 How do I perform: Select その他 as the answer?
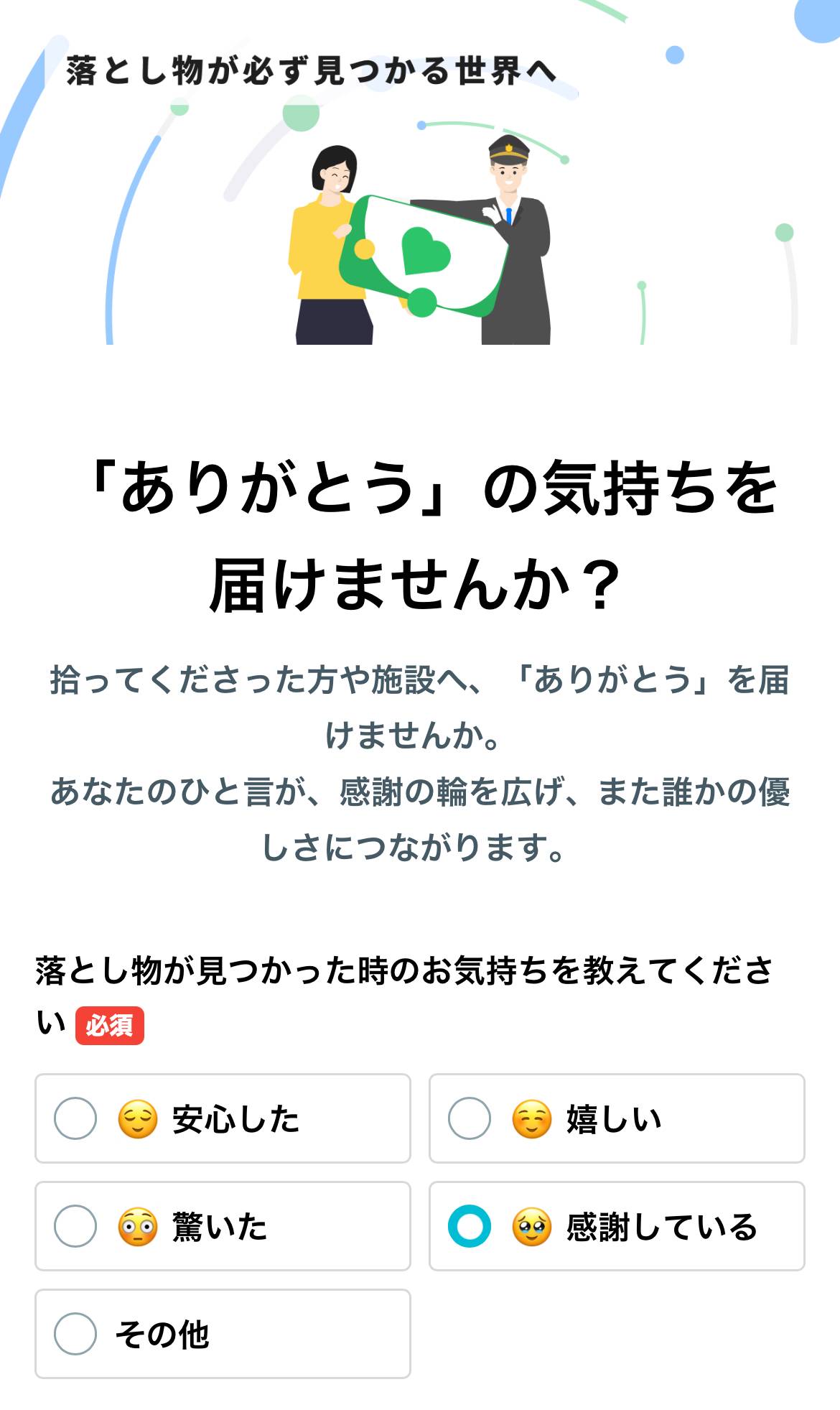pyautogui.click(x=76, y=1334)
